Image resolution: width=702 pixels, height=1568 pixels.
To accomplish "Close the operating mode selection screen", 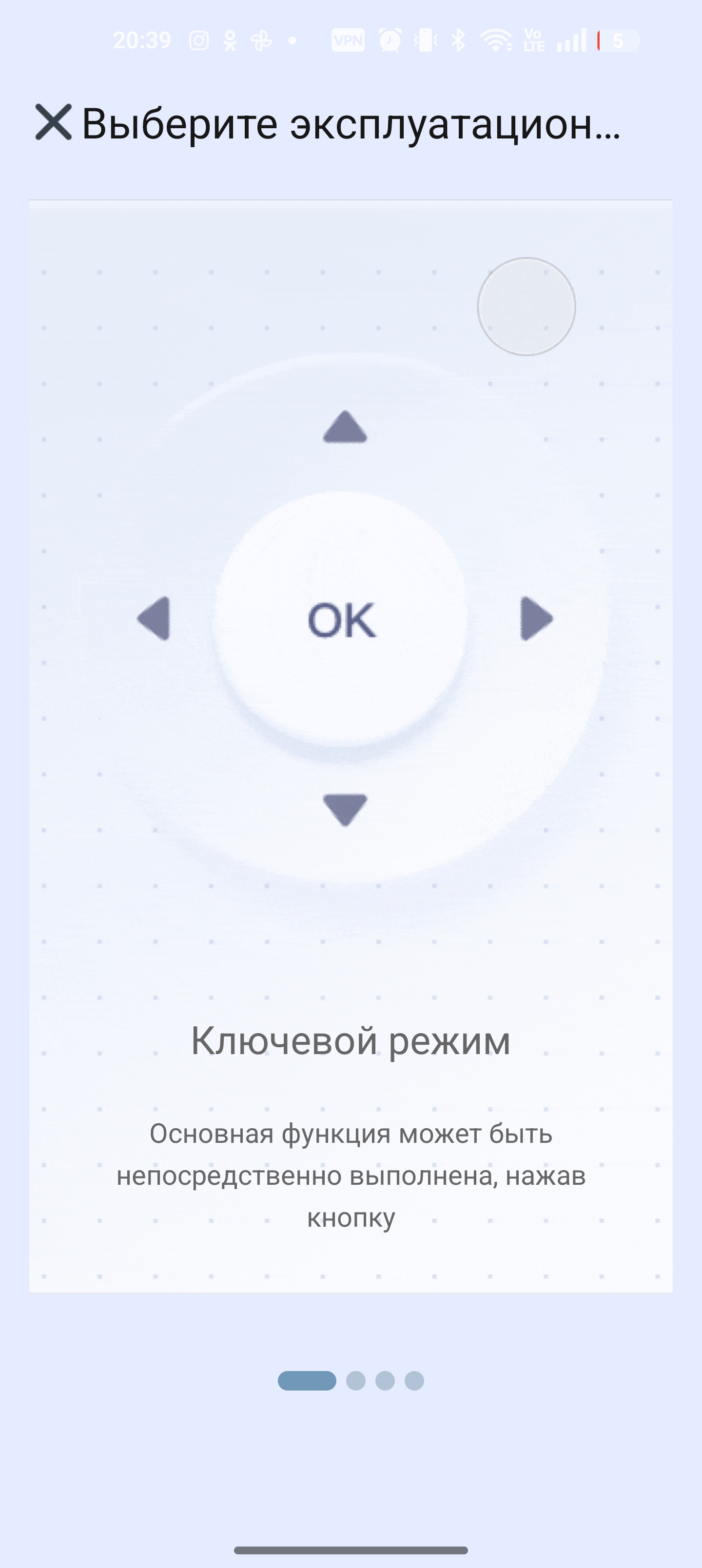I will point(53,122).
